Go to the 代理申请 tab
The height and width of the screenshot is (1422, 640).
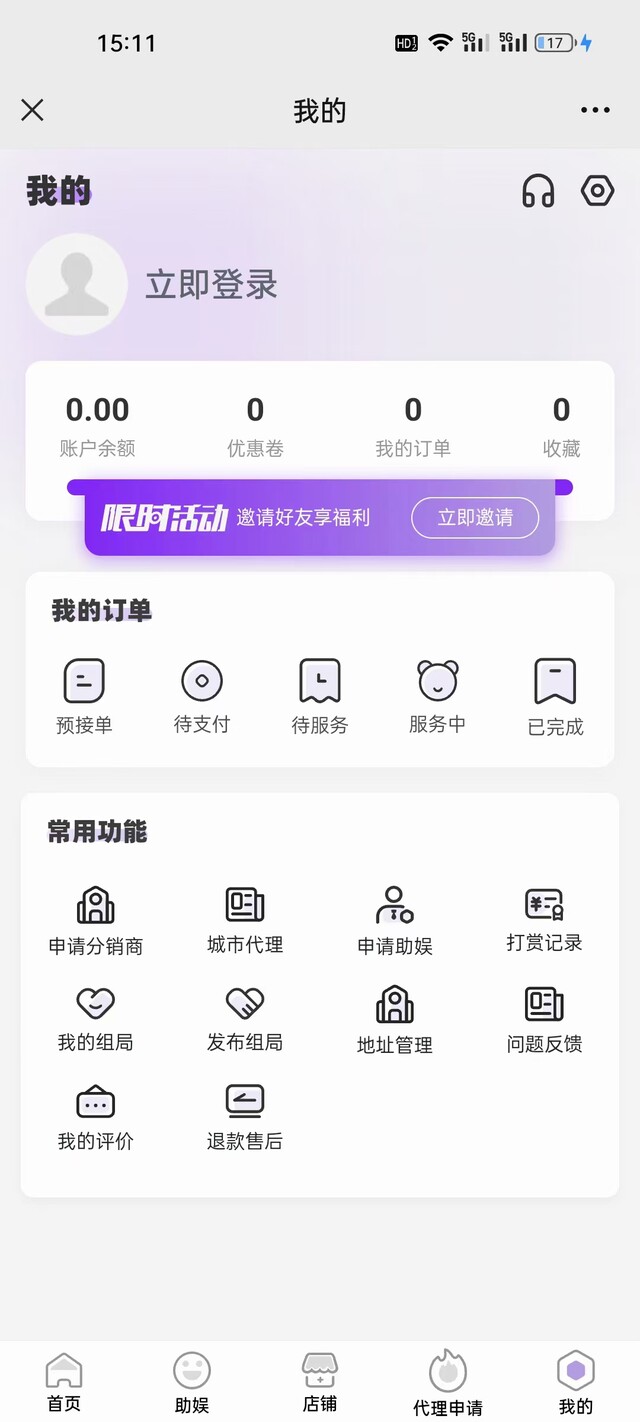click(x=448, y=1382)
